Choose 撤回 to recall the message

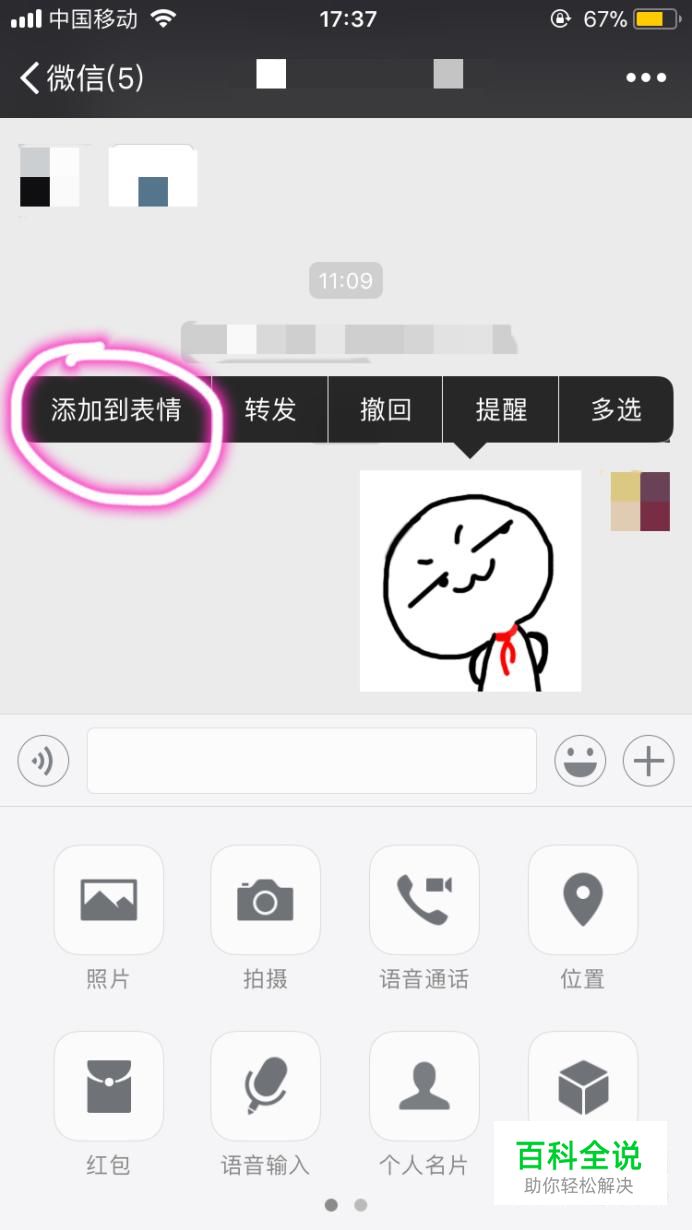(x=385, y=409)
